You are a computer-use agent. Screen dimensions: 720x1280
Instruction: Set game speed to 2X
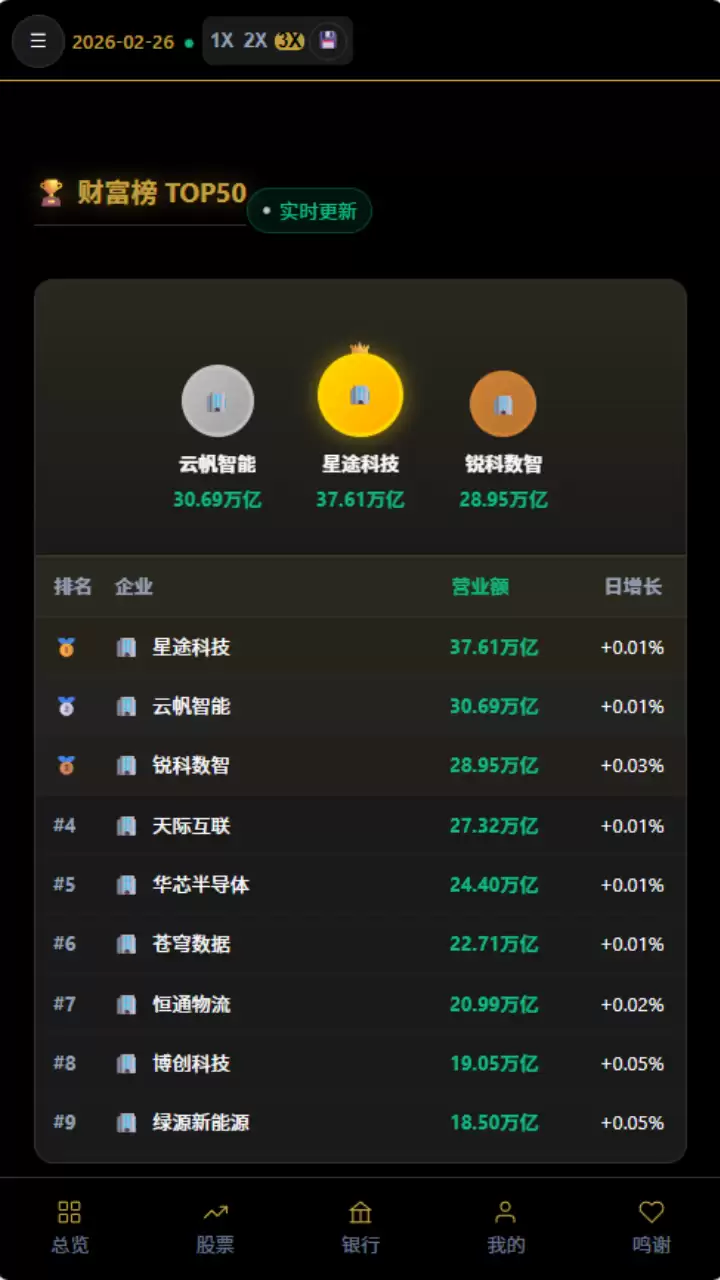click(255, 41)
